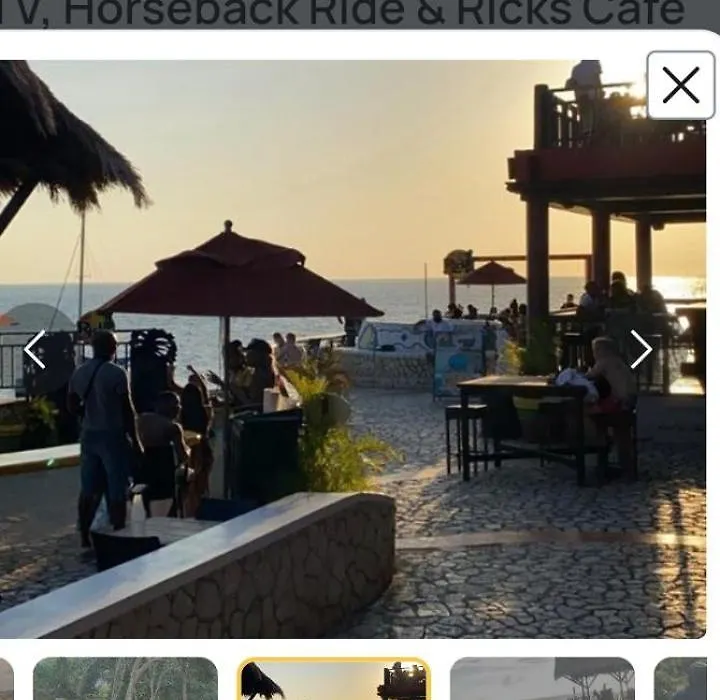
Task: Close the photo gallery viewer
Action: pyautogui.click(x=681, y=86)
